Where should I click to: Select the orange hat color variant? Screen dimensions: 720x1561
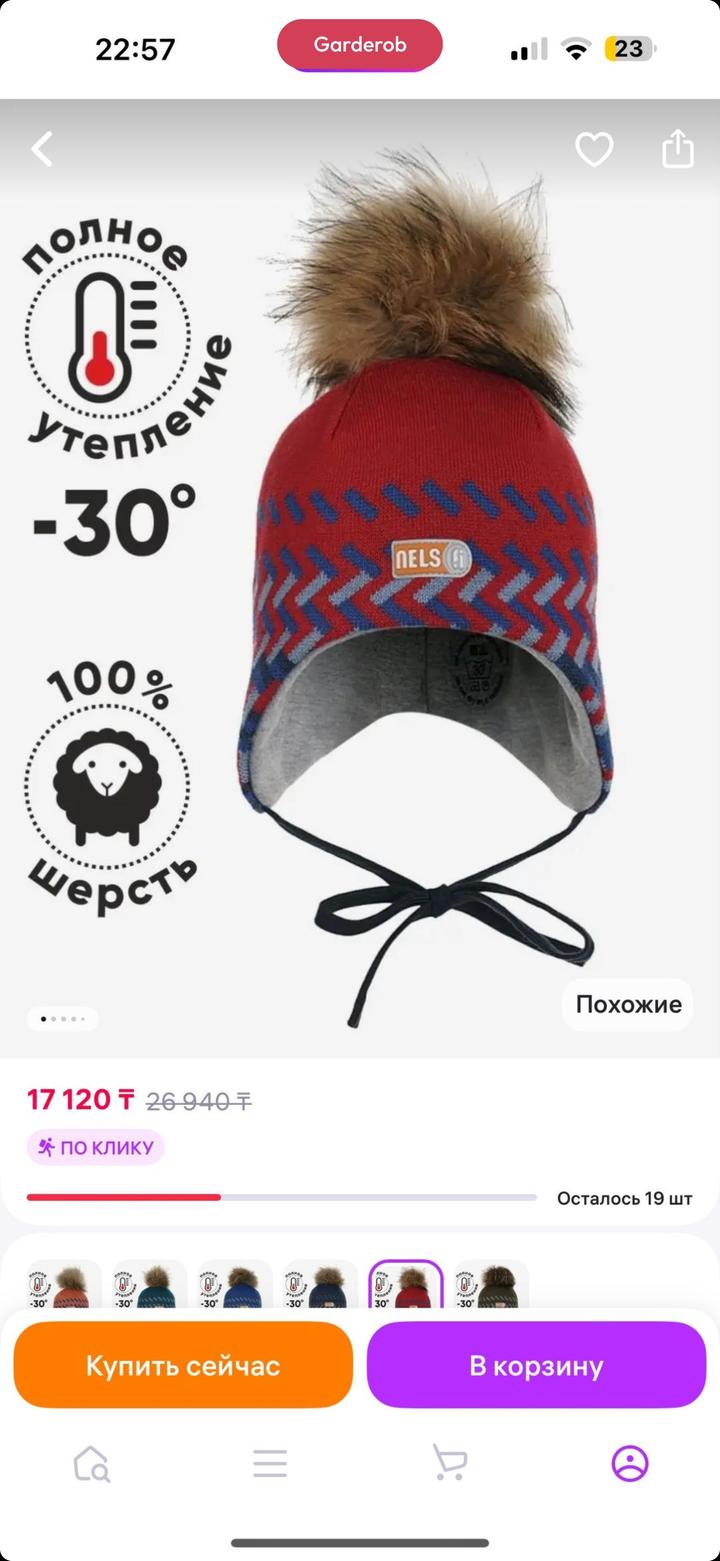(x=65, y=1286)
